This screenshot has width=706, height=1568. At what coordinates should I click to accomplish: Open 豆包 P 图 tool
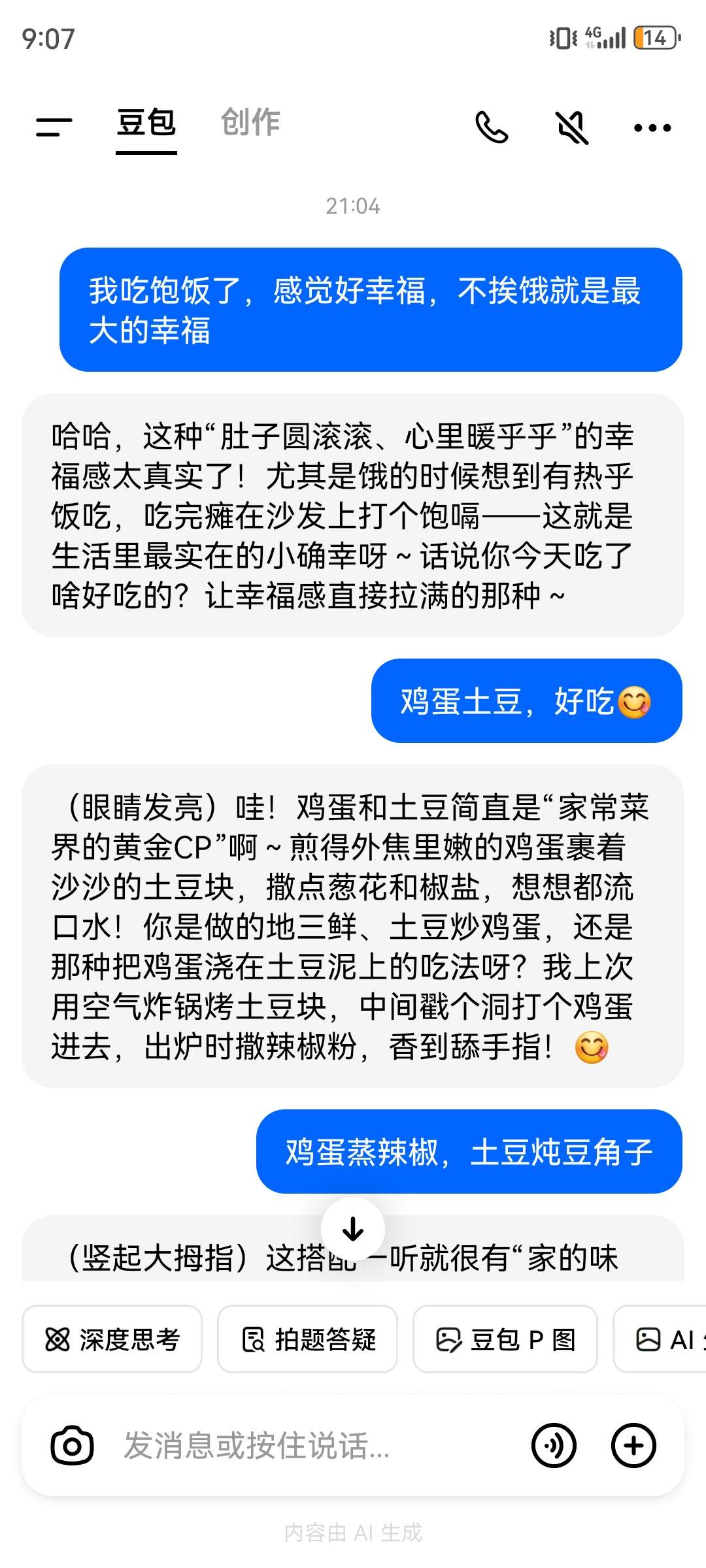505,1339
